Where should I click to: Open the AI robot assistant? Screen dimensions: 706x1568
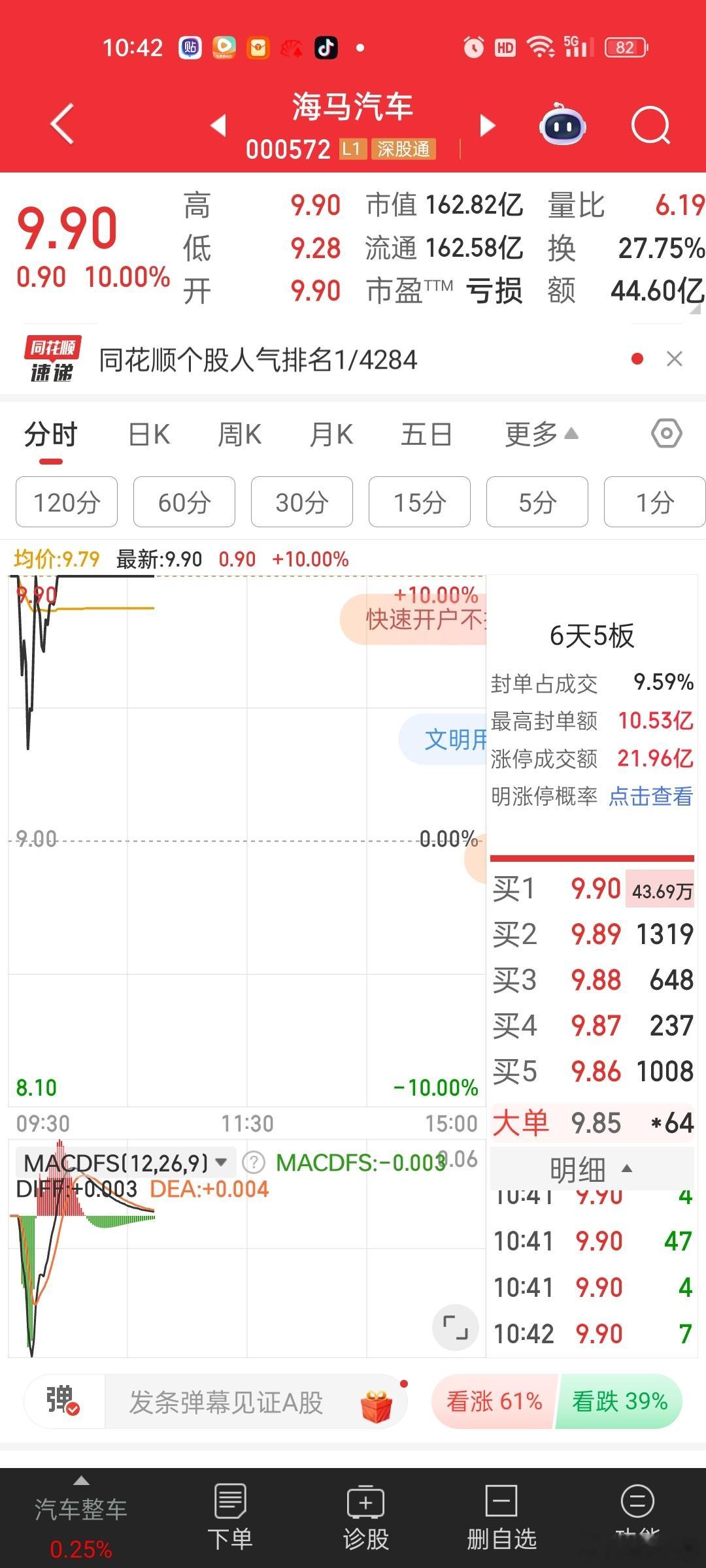[x=562, y=125]
